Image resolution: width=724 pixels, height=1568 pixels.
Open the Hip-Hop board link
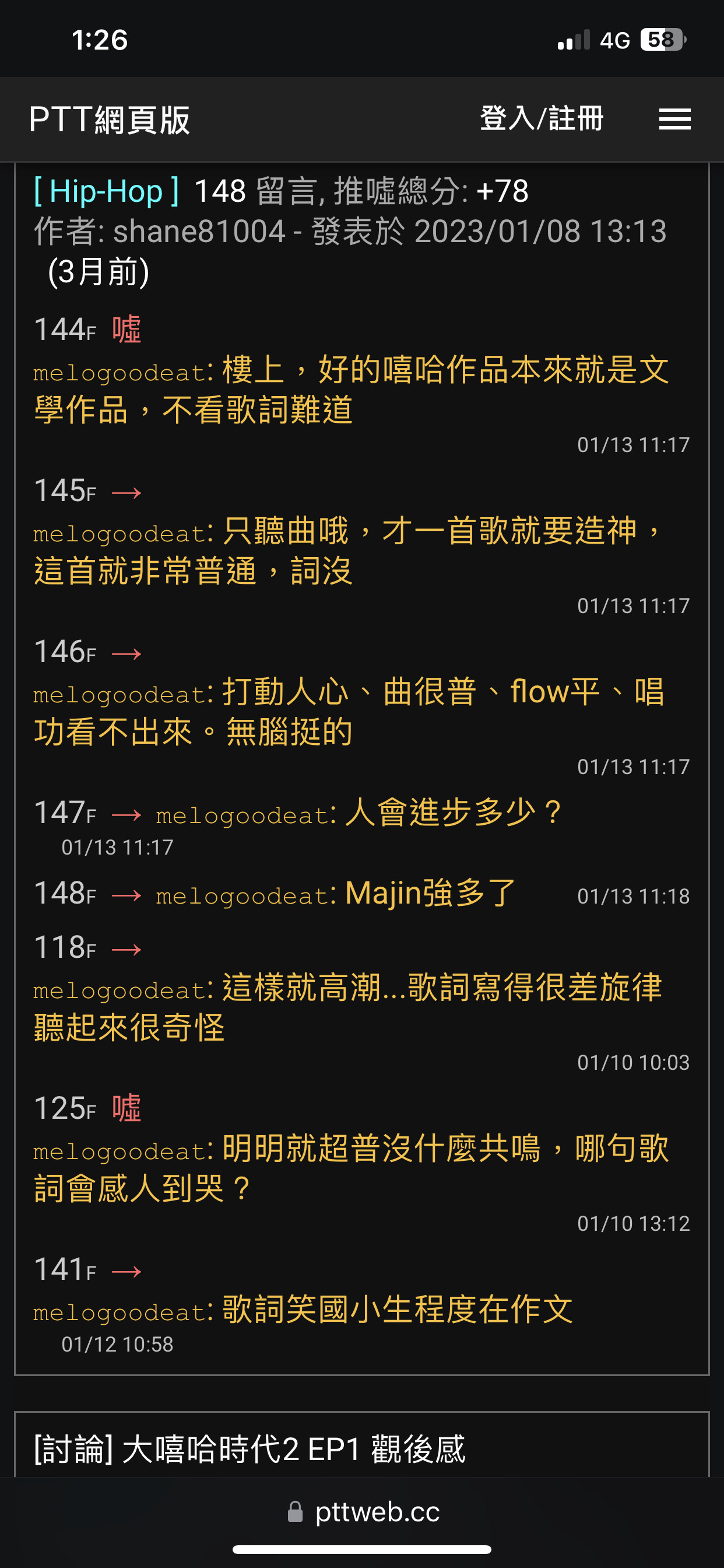click(x=107, y=191)
